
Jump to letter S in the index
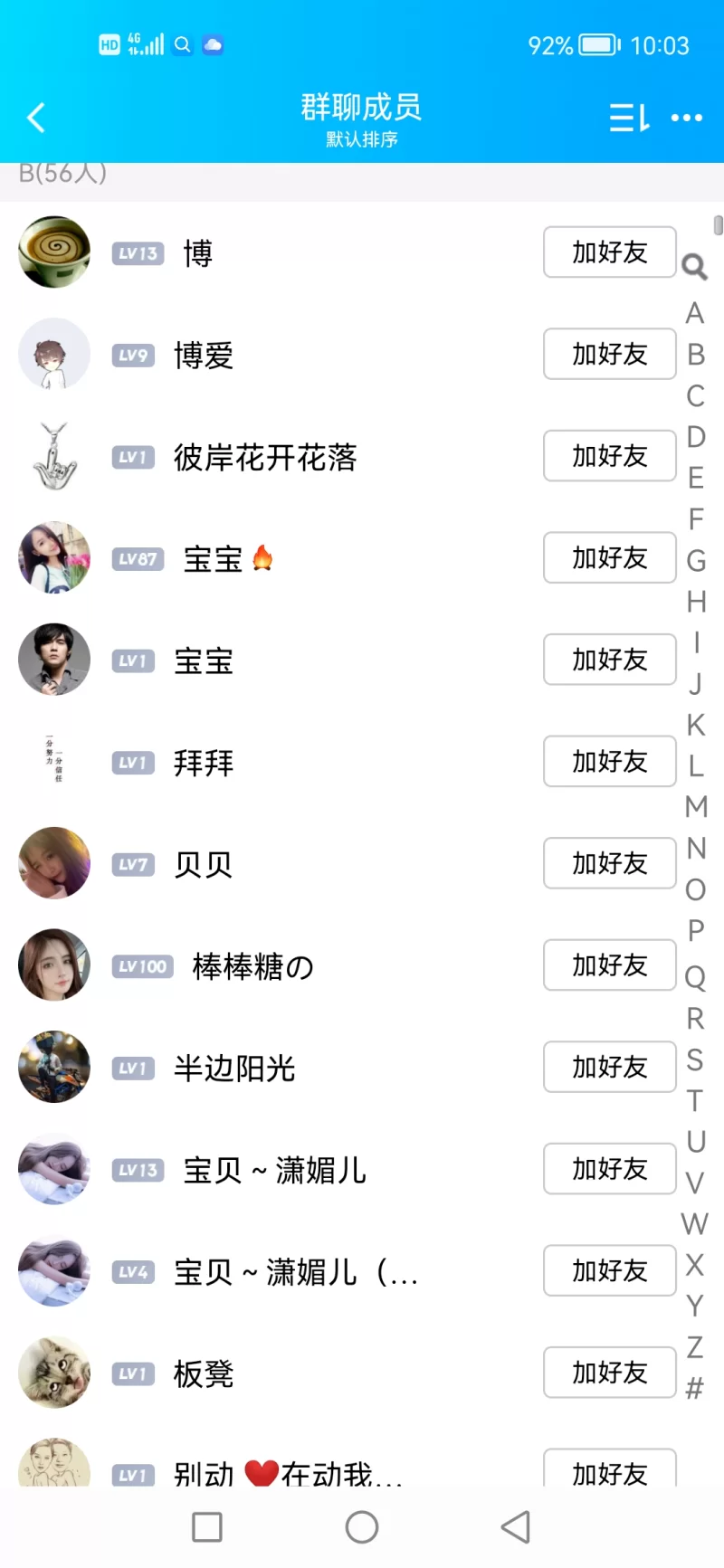click(695, 1060)
